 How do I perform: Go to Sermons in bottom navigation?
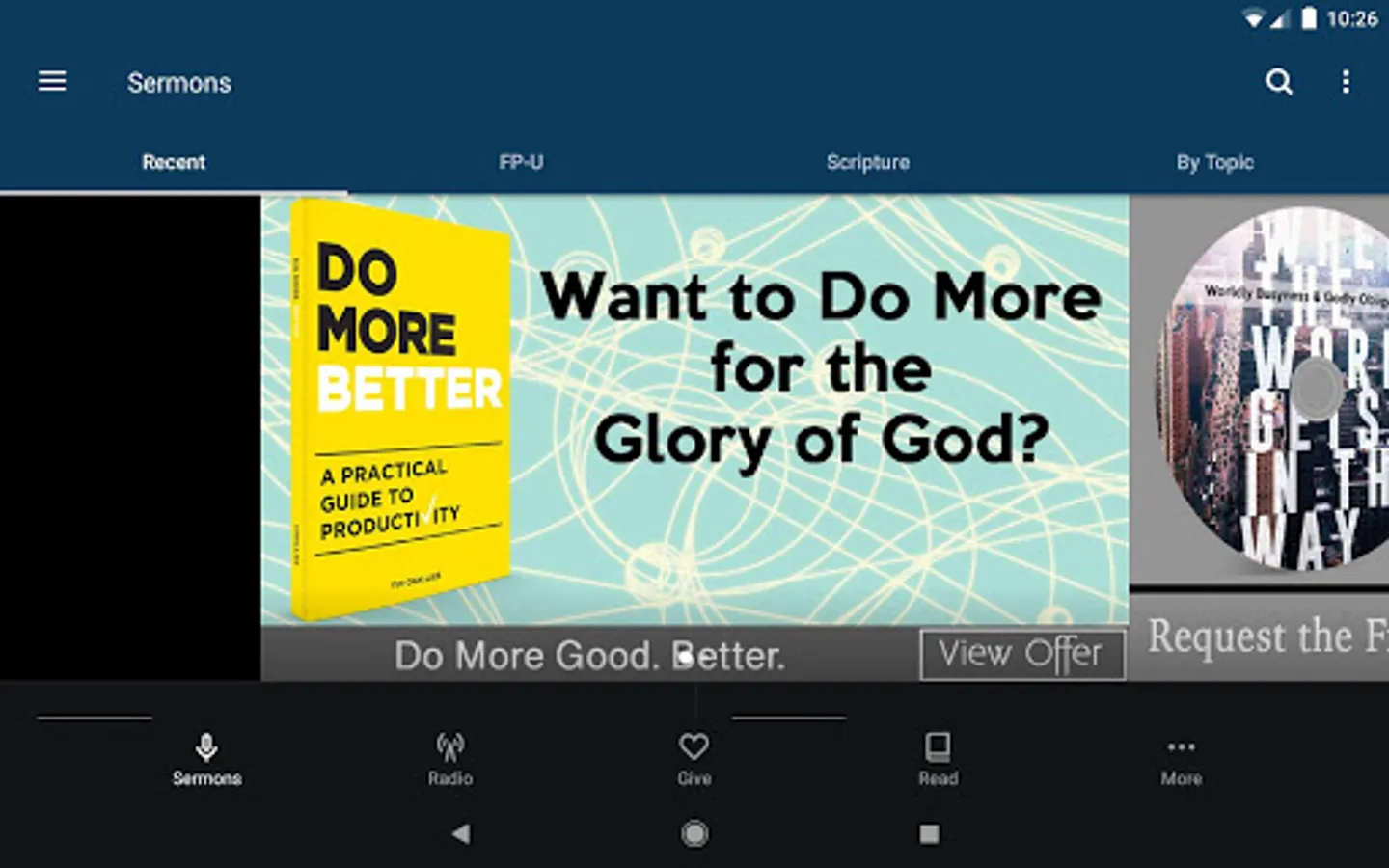click(206, 759)
